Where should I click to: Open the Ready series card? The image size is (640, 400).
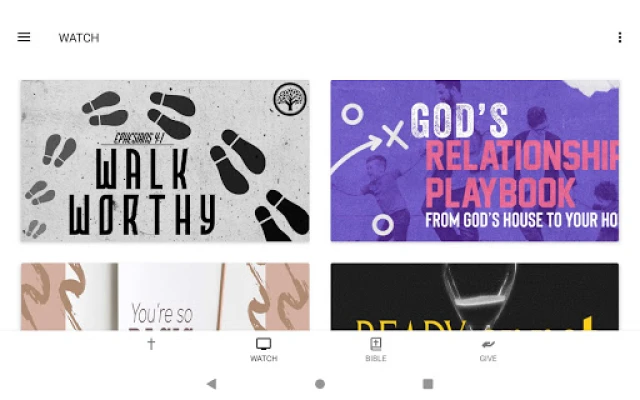[x=475, y=297]
